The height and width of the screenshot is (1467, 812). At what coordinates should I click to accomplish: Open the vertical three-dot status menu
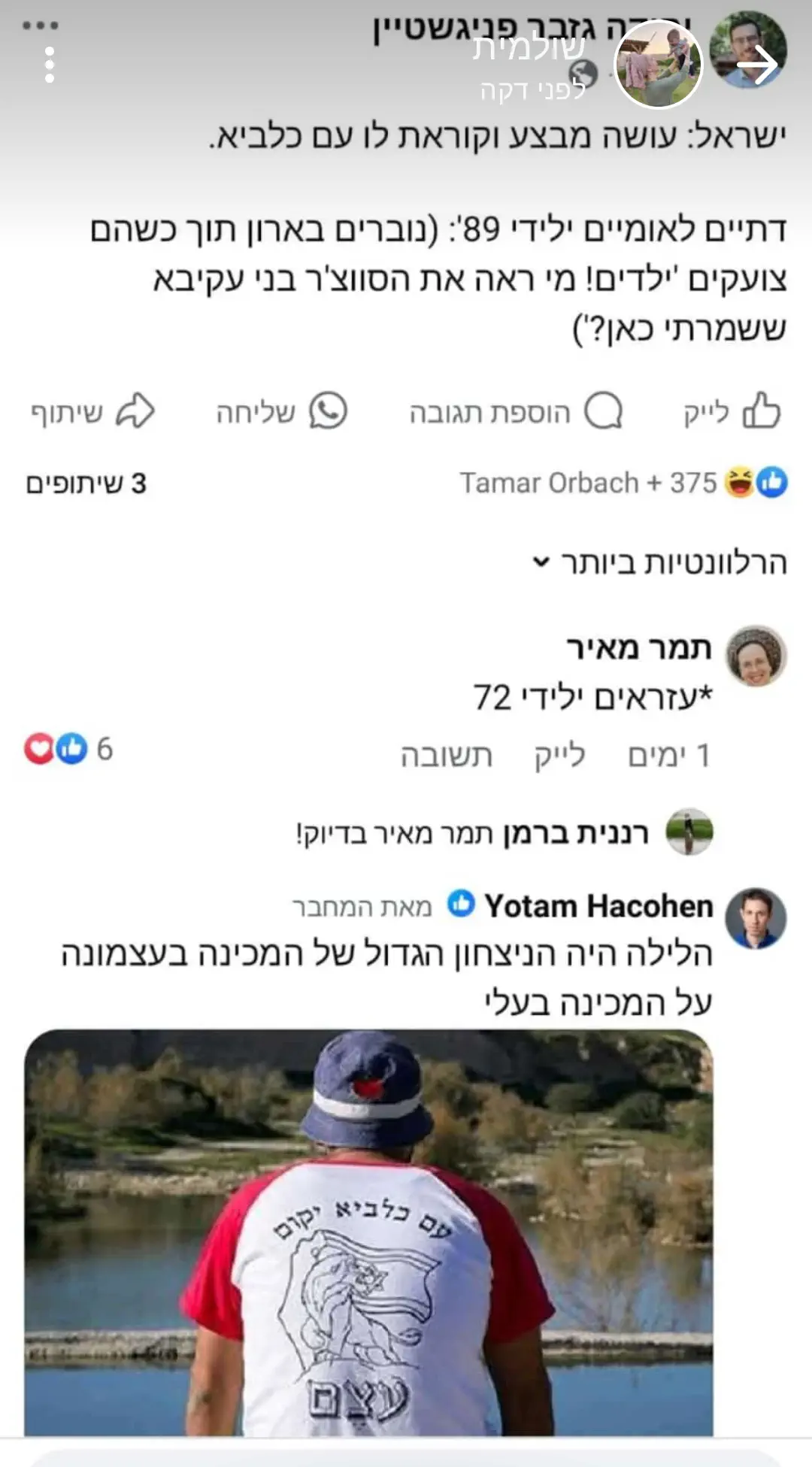(x=50, y=65)
